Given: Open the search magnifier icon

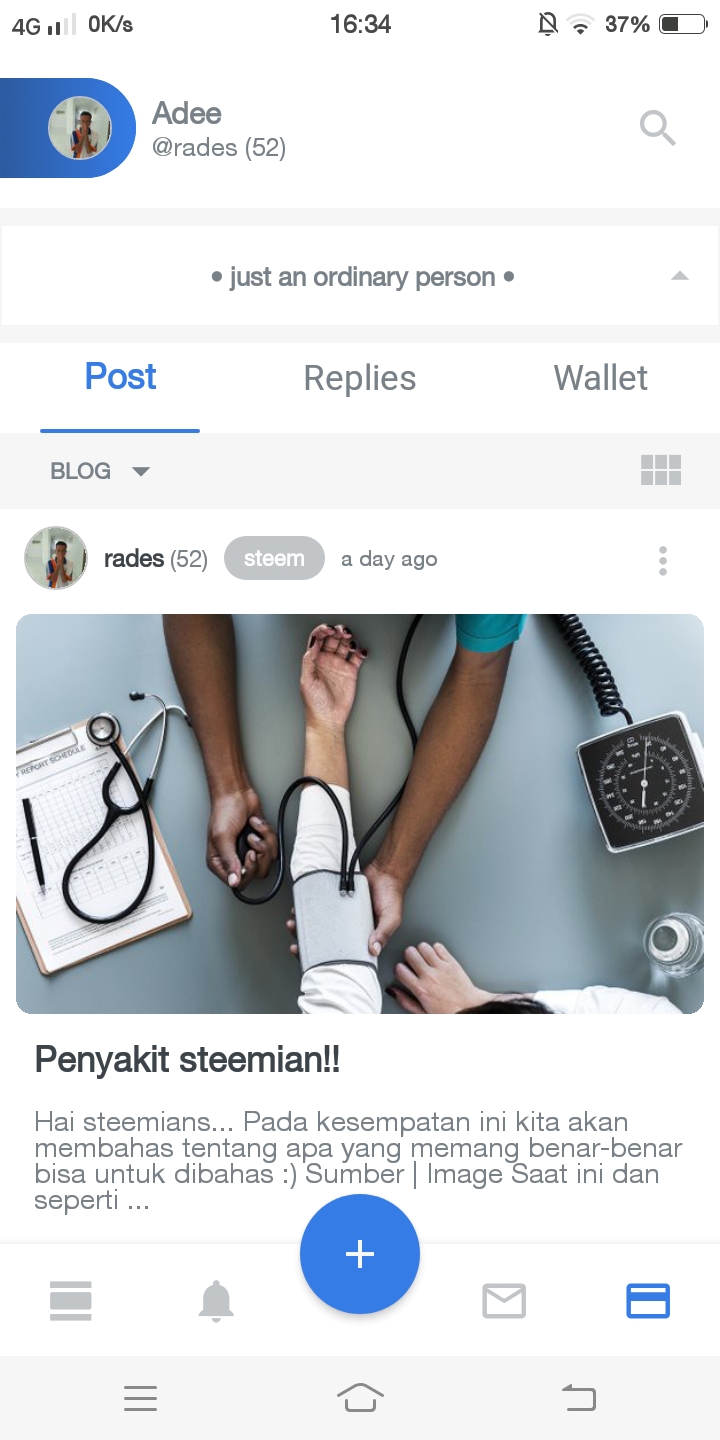Looking at the screenshot, I should click(x=658, y=128).
